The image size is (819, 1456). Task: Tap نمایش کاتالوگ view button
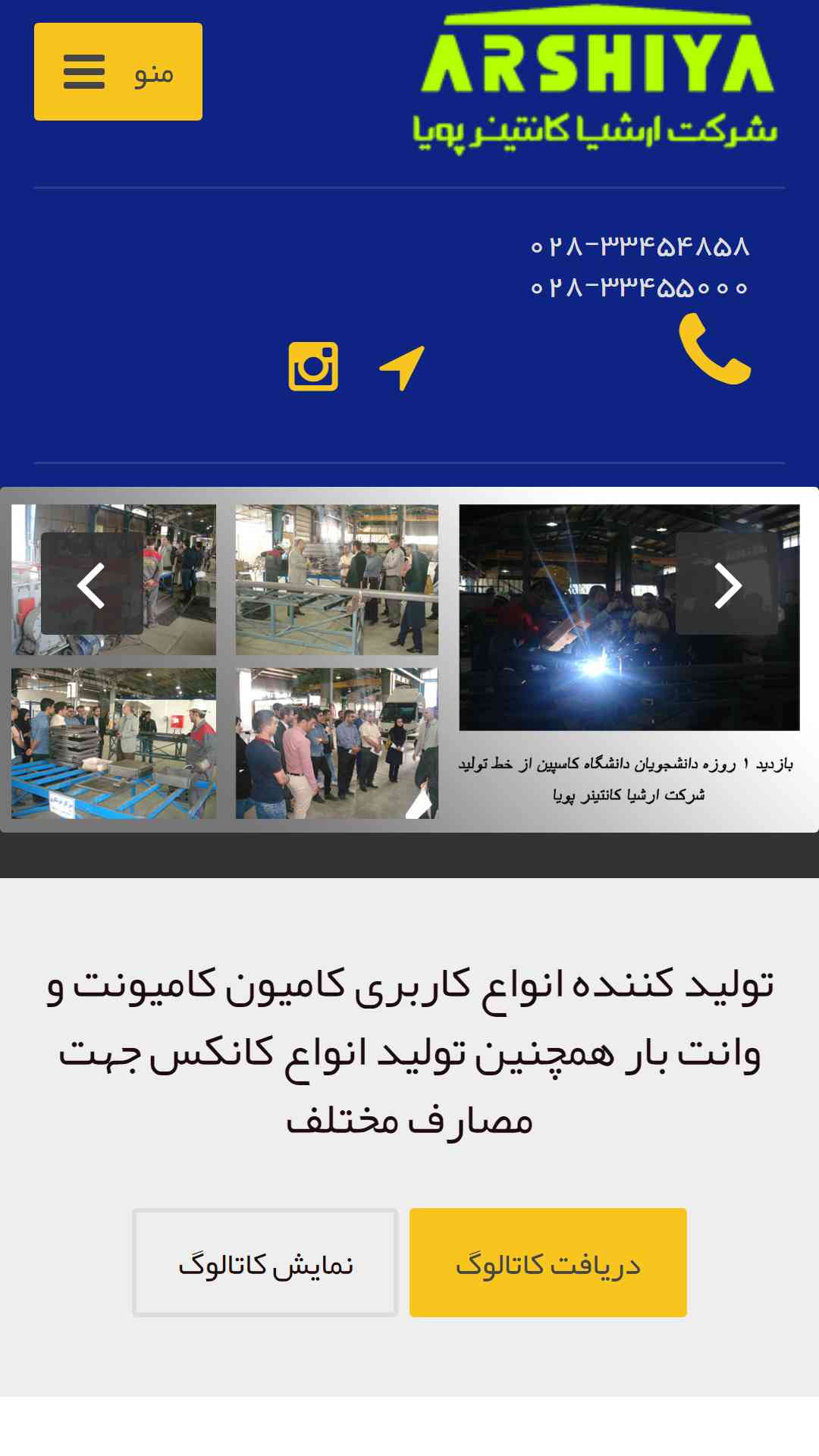click(x=265, y=1263)
